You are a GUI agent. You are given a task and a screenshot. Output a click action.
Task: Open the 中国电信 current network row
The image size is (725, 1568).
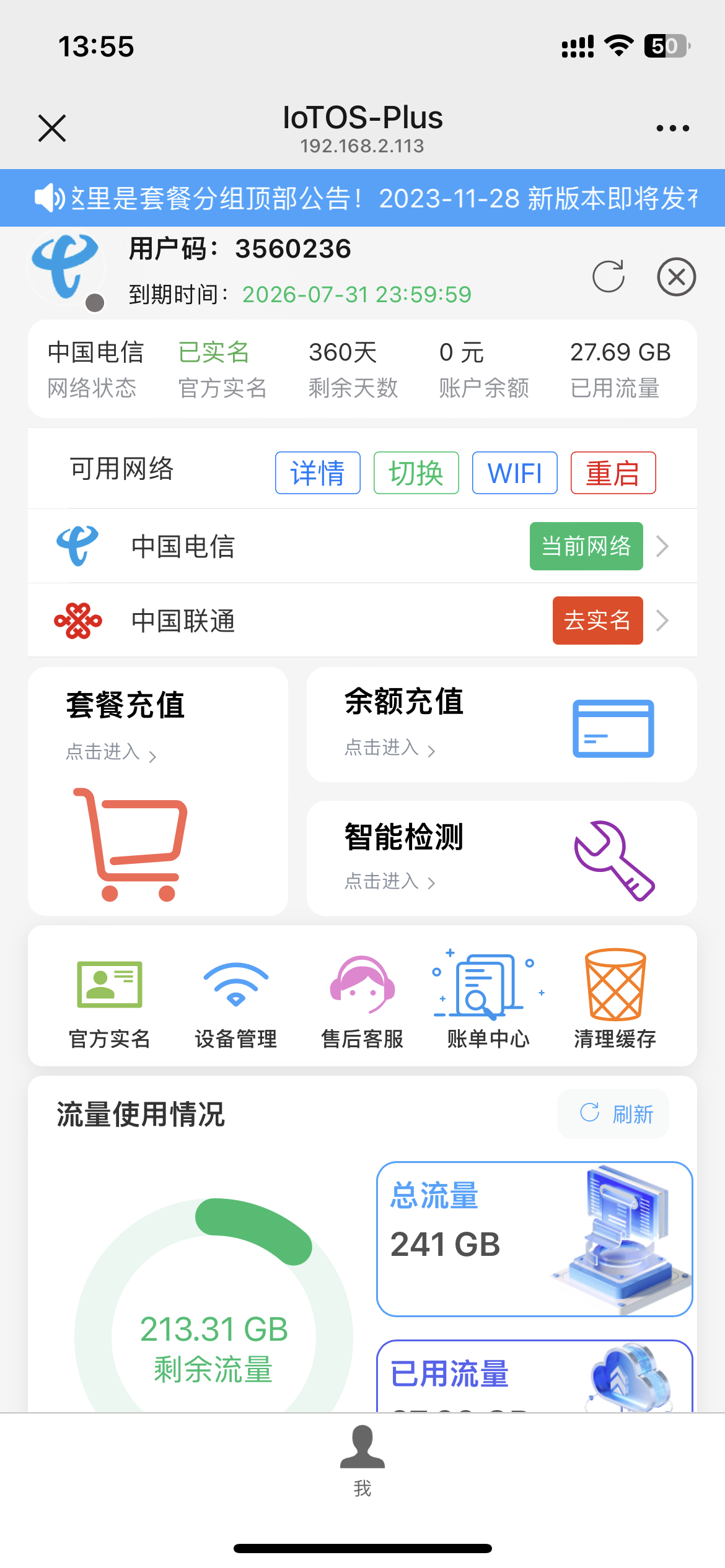coord(362,546)
